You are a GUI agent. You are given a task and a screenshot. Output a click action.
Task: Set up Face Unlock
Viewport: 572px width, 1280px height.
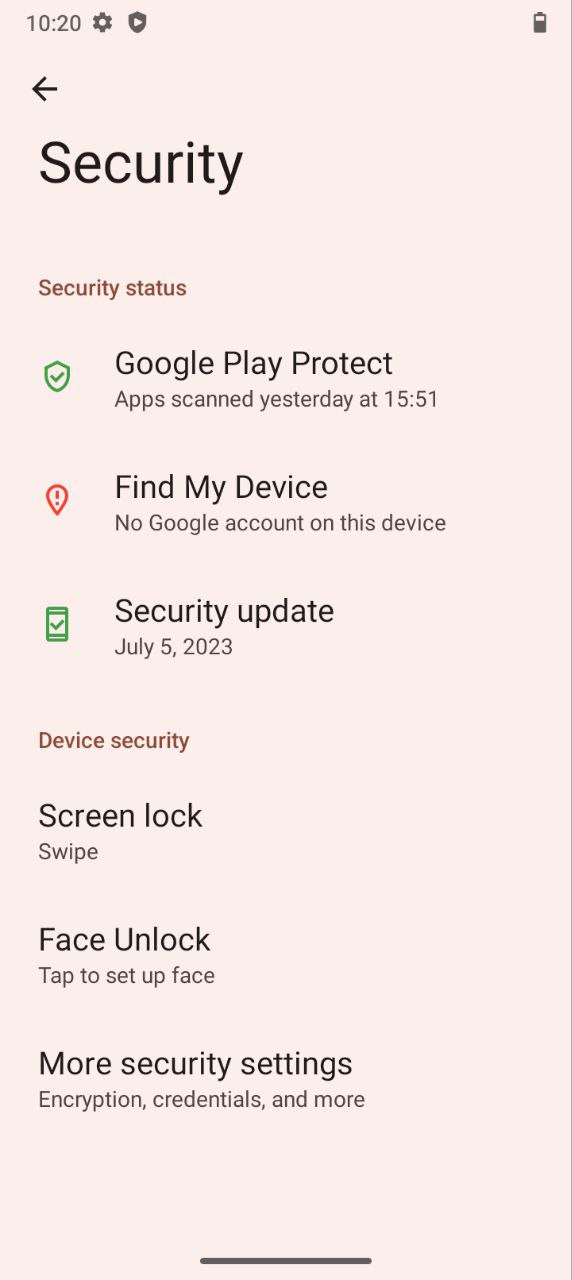(x=286, y=955)
